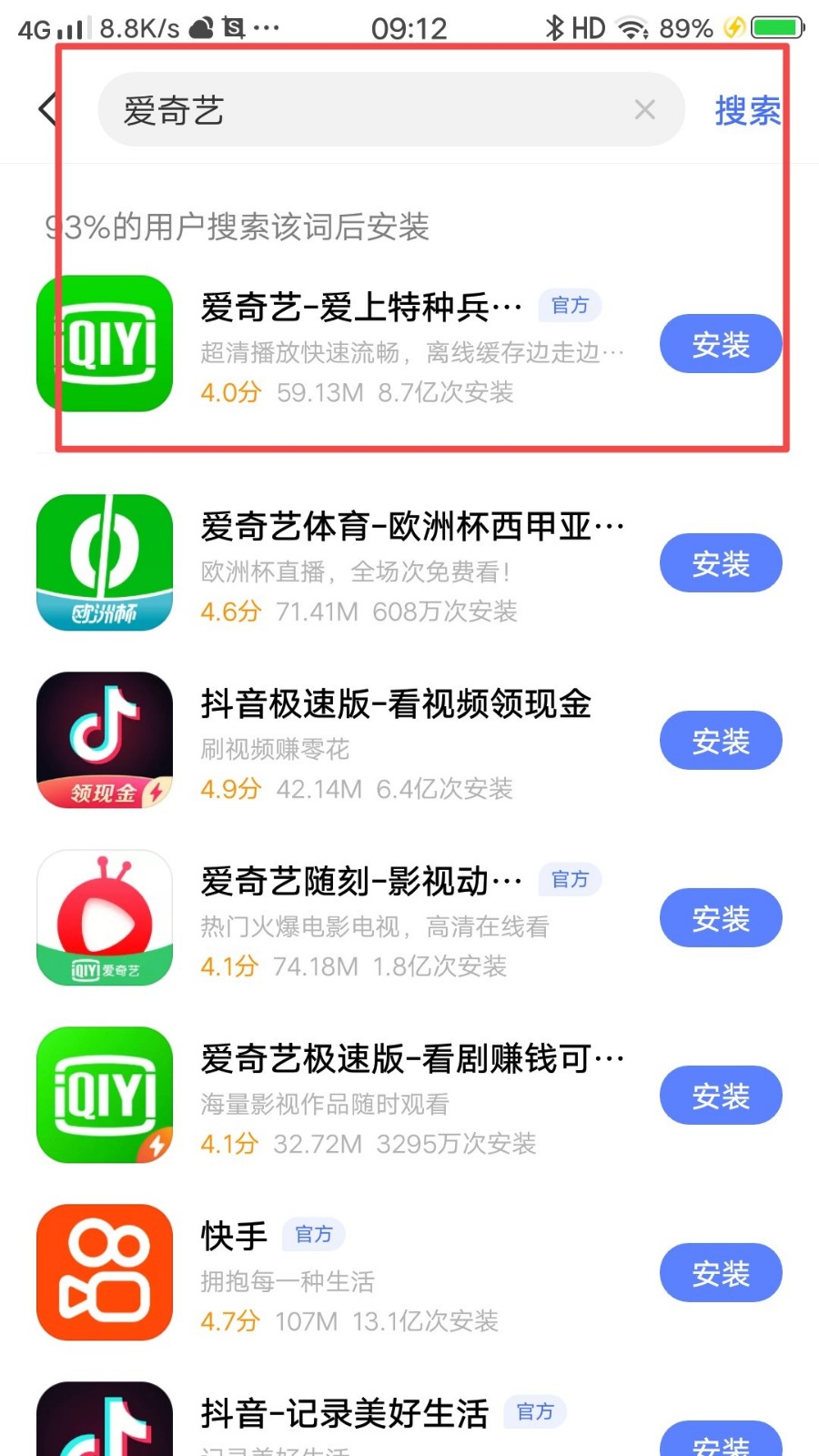This screenshot has height=1456, width=819.
Task: Tap the 快手 app icon
Action: coord(104,1272)
